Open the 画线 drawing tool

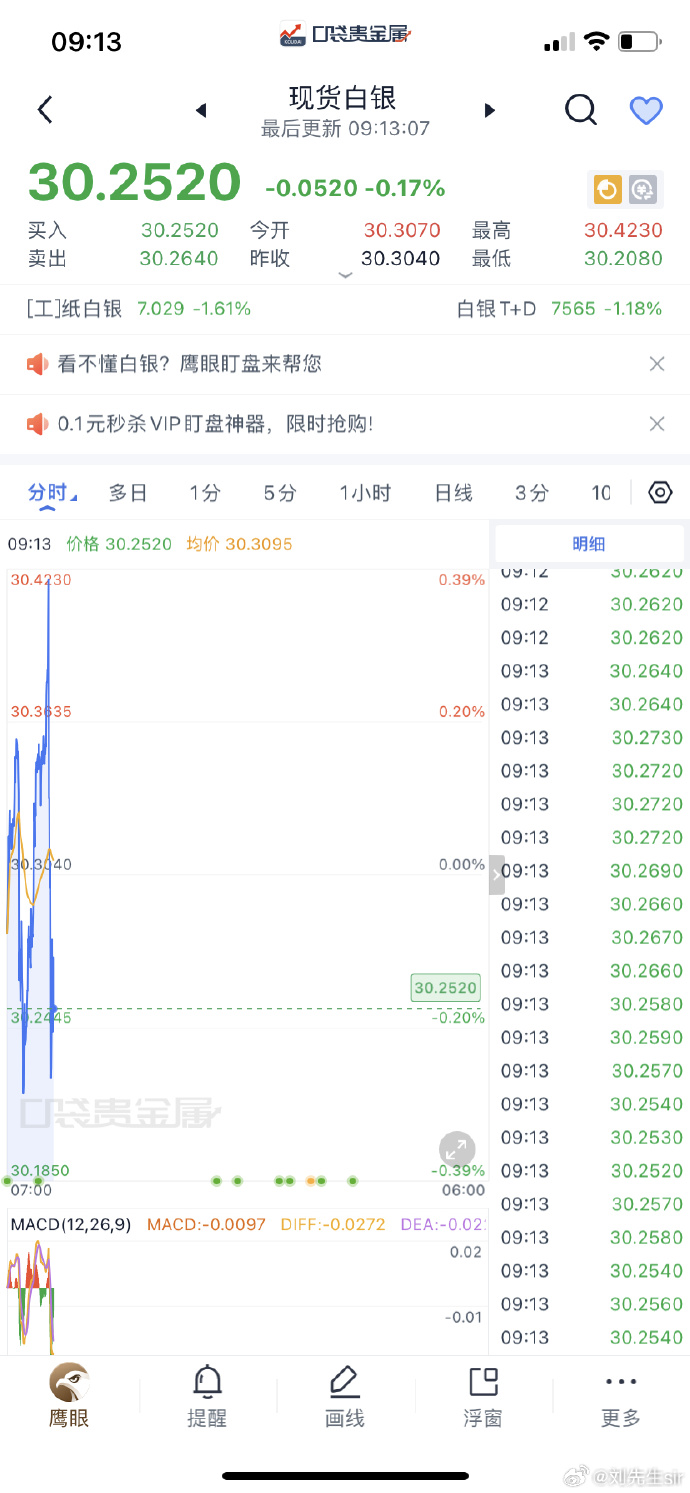(344, 1397)
